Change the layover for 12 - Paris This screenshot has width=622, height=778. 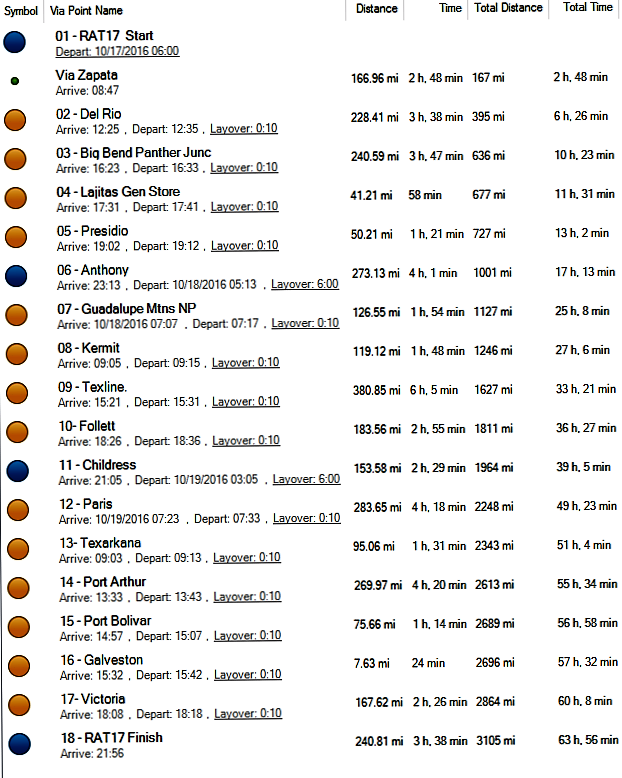point(306,518)
